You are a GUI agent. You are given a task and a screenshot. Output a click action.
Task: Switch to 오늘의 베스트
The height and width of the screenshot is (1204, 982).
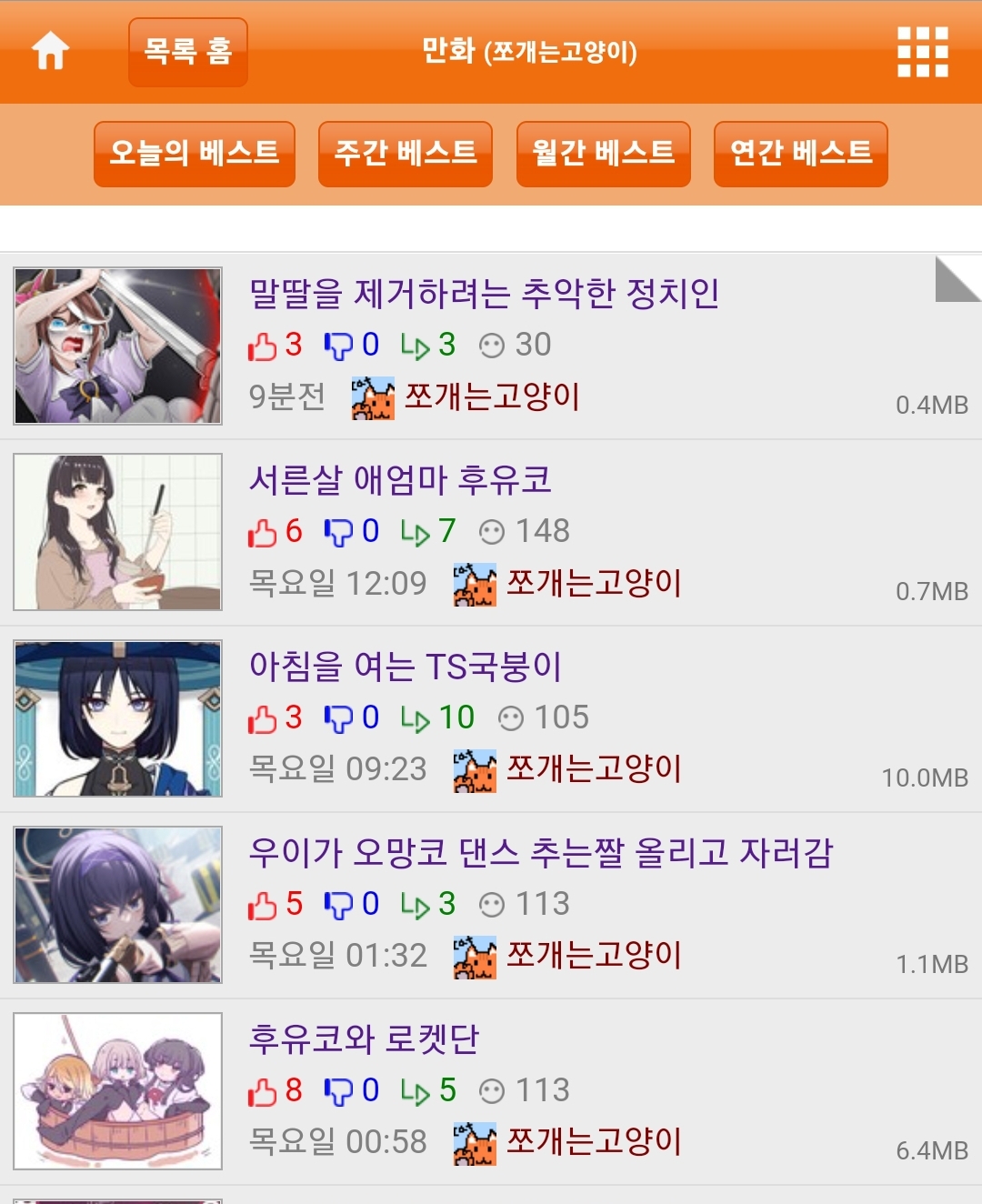[x=195, y=154]
